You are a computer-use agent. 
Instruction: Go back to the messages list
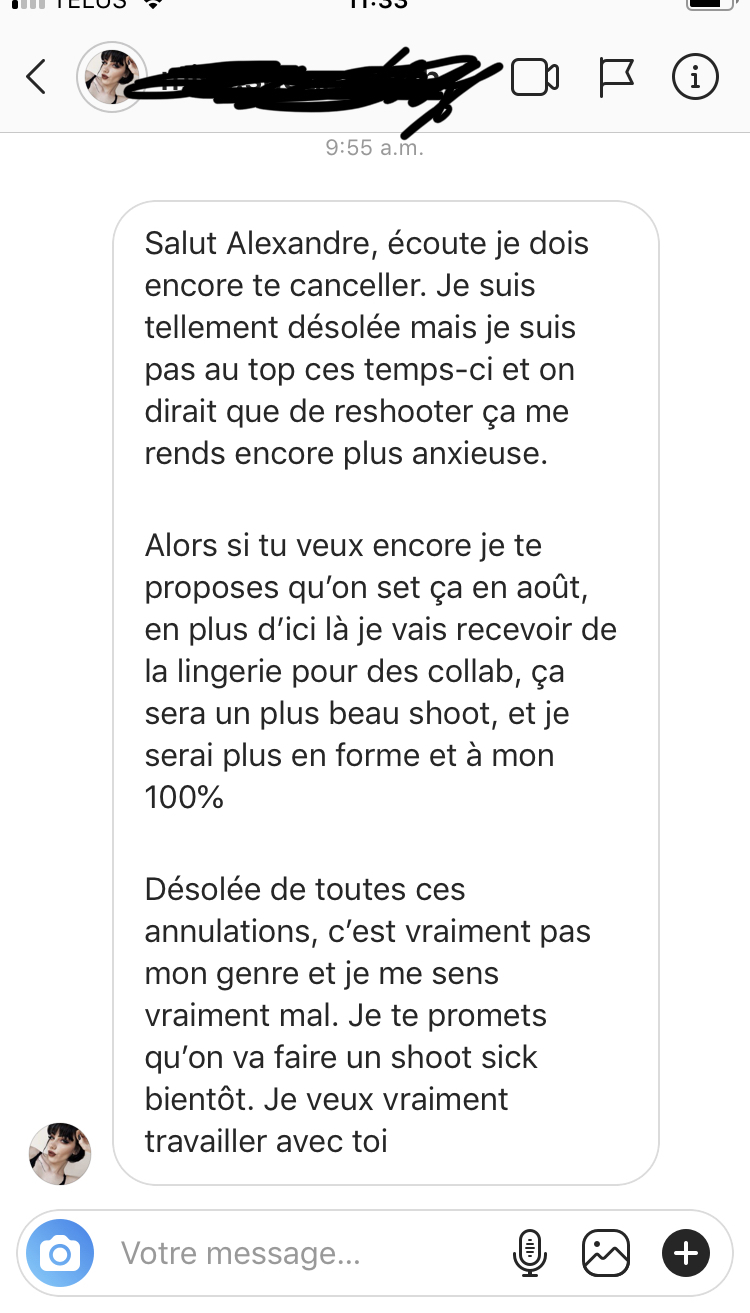(36, 77)
